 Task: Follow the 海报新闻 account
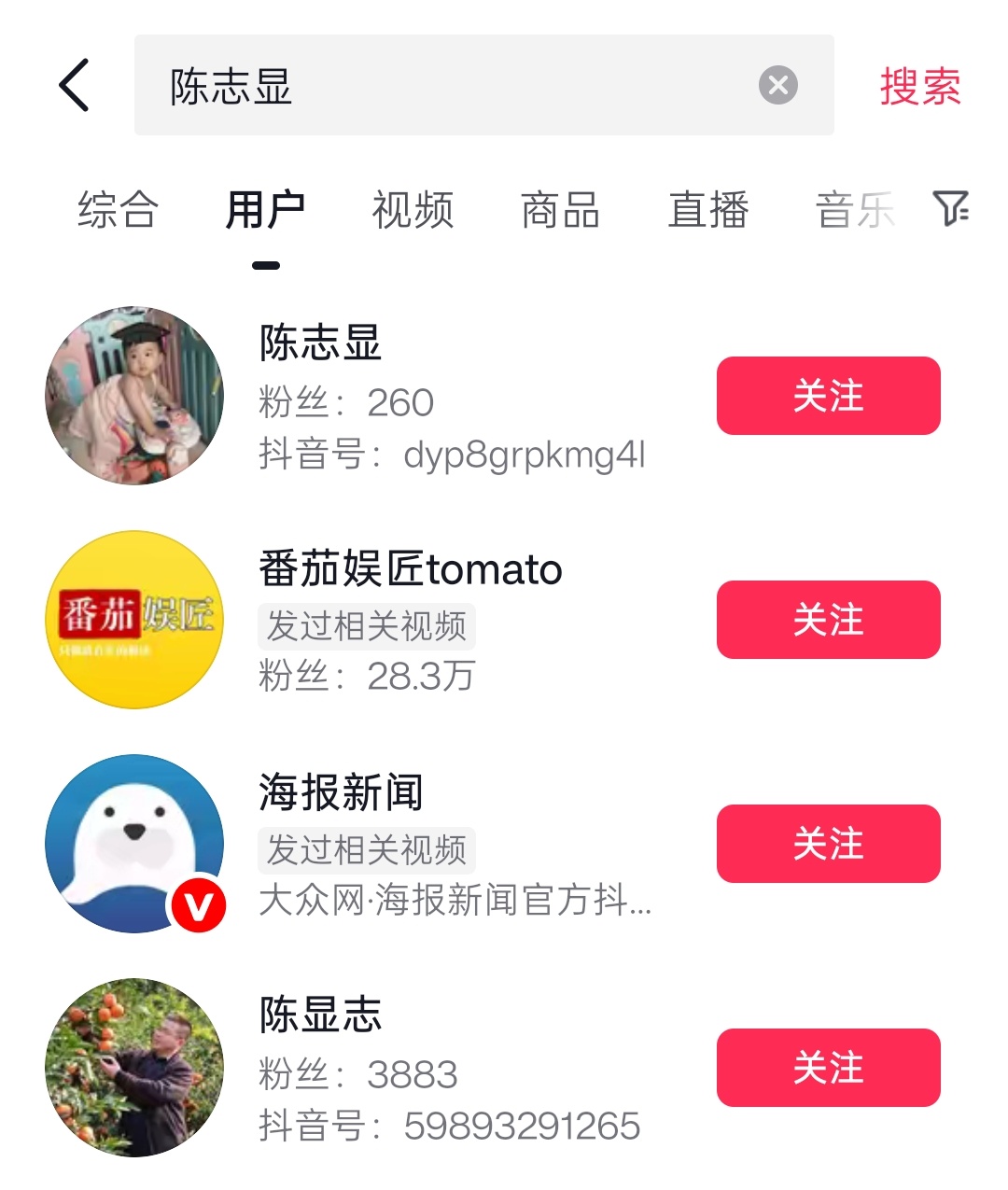tap(828, 844)
